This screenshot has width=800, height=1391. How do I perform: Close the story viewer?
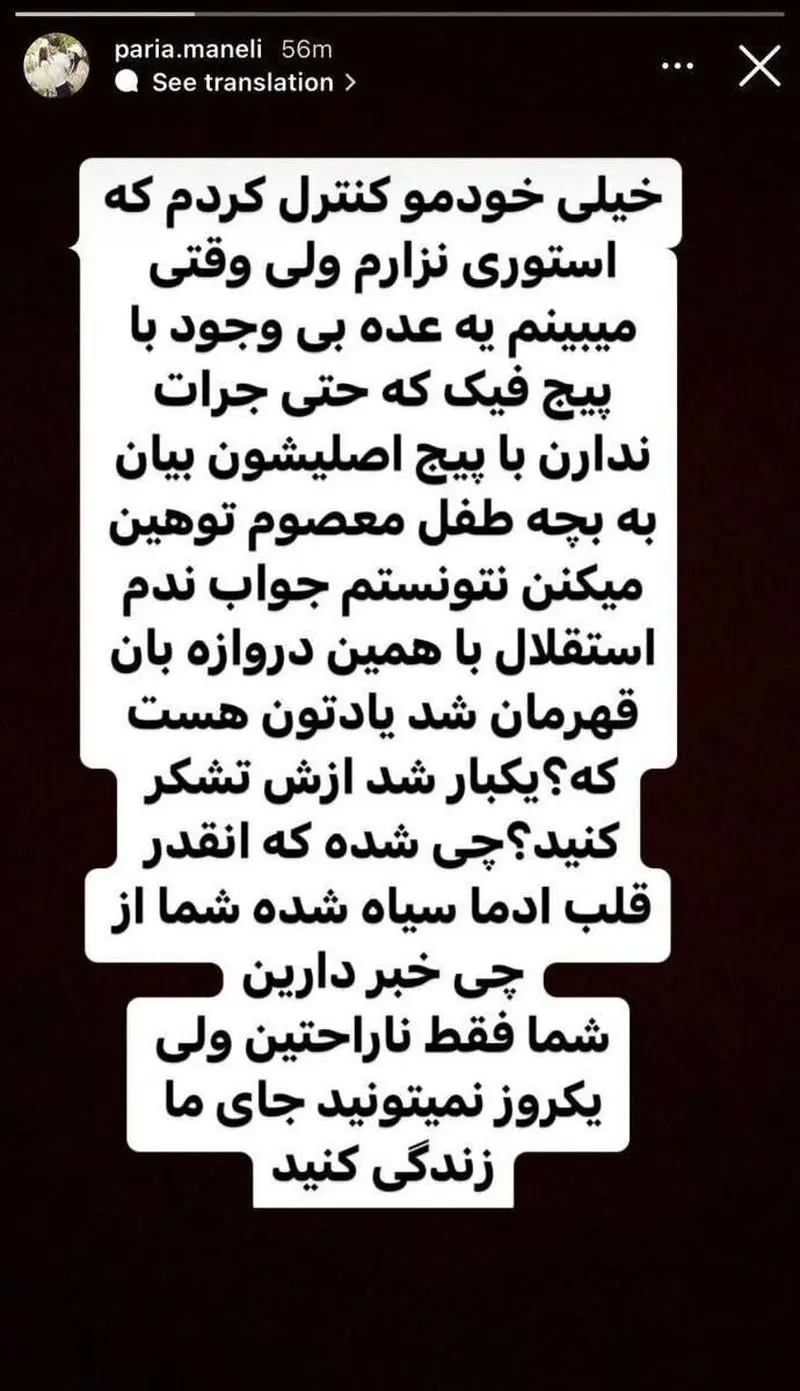click(x=758, y=67)
